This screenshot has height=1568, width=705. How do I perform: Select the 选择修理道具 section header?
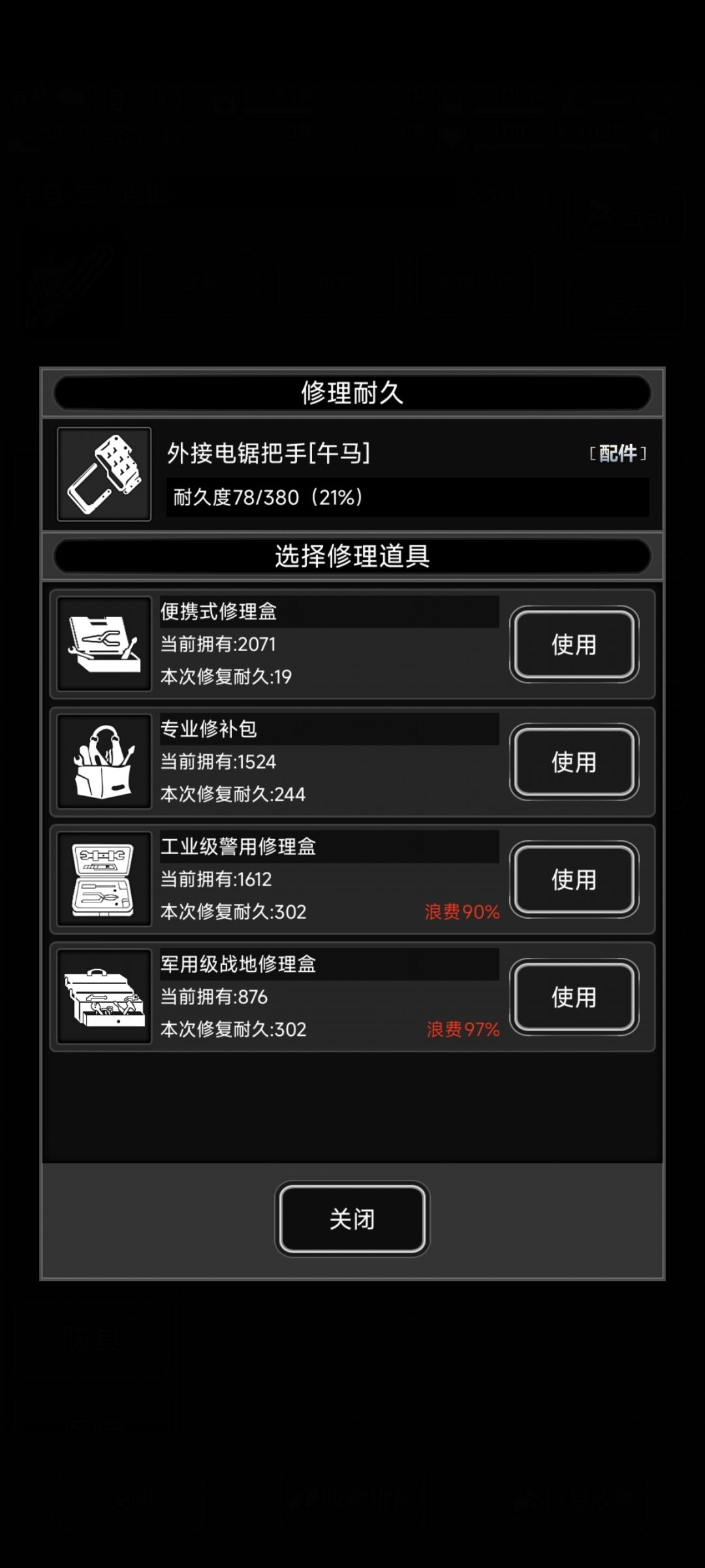click(x=352, y=556)
